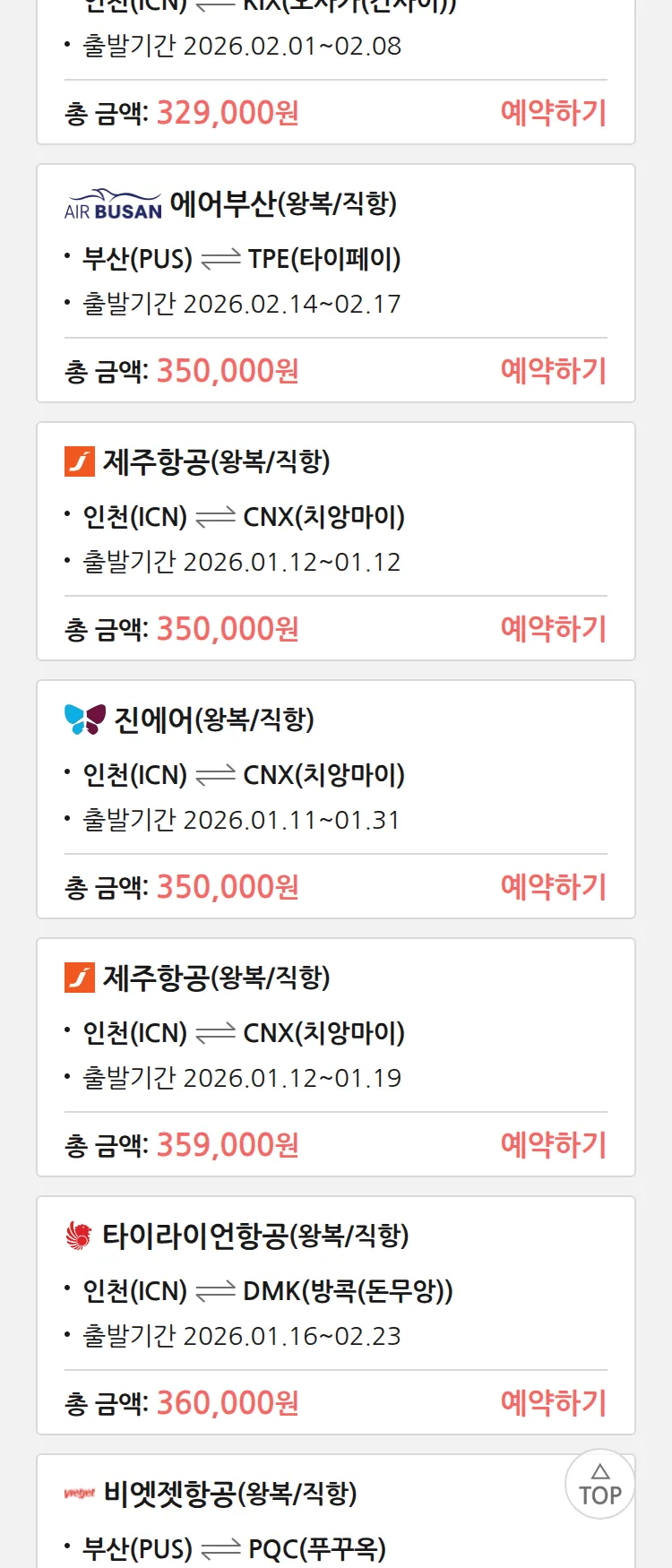The height and width of the screenshot is (1568, 672).
Task: Reserve the 진에어 Chiang Mai flight
Action: [553, 887]
